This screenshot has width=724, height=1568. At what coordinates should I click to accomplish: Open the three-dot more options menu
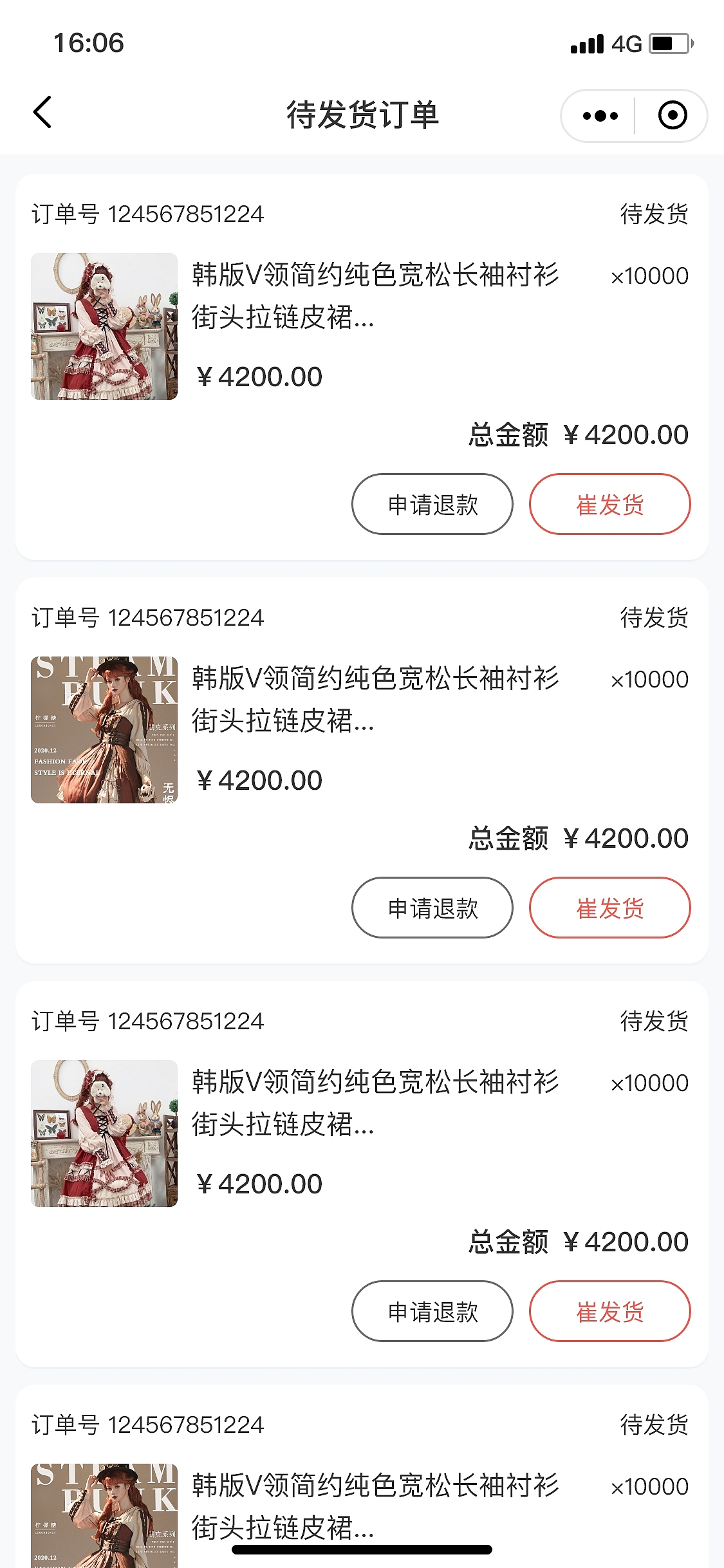599,115
